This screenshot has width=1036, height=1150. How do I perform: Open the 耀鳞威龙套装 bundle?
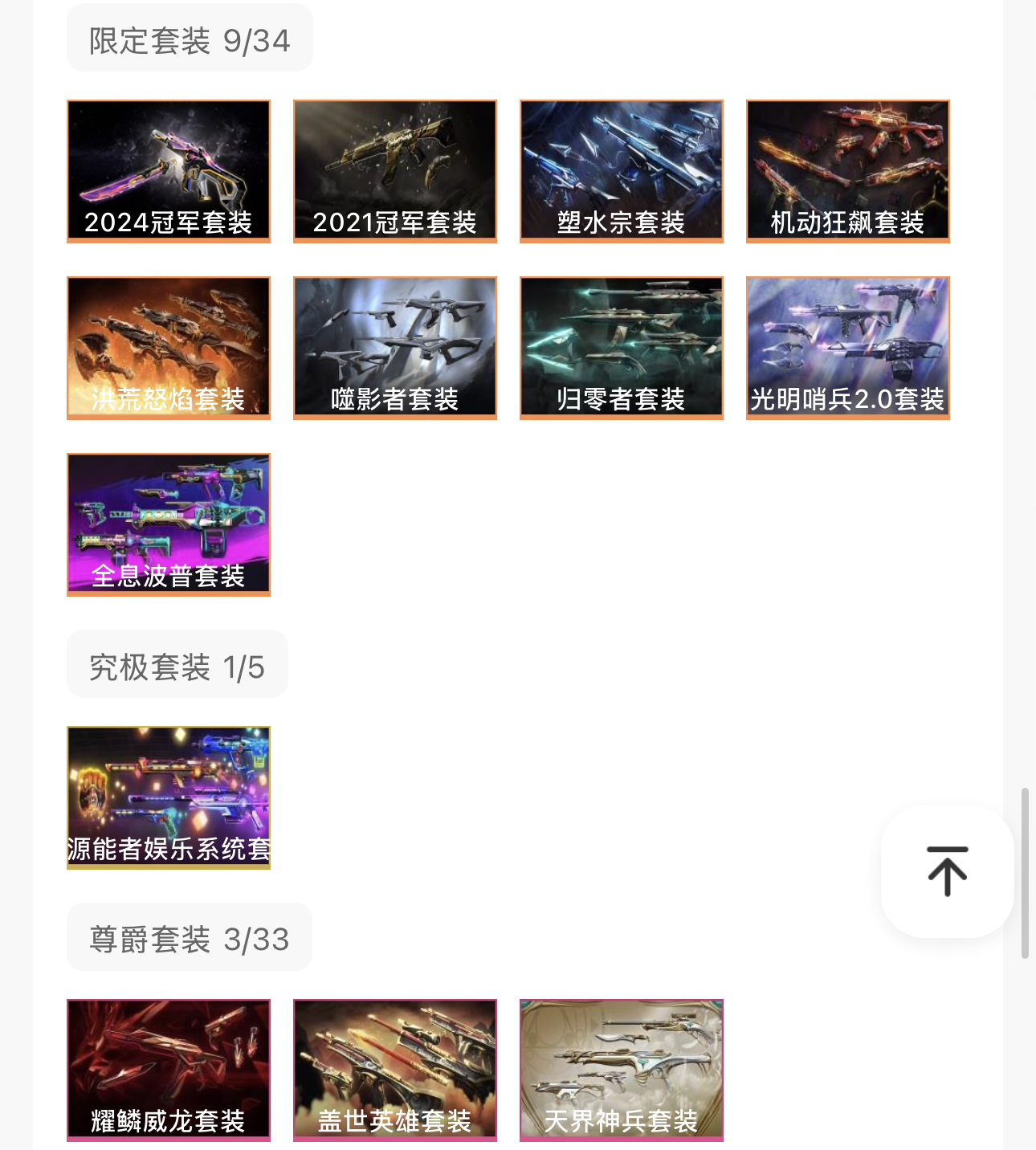[169, 1070]
